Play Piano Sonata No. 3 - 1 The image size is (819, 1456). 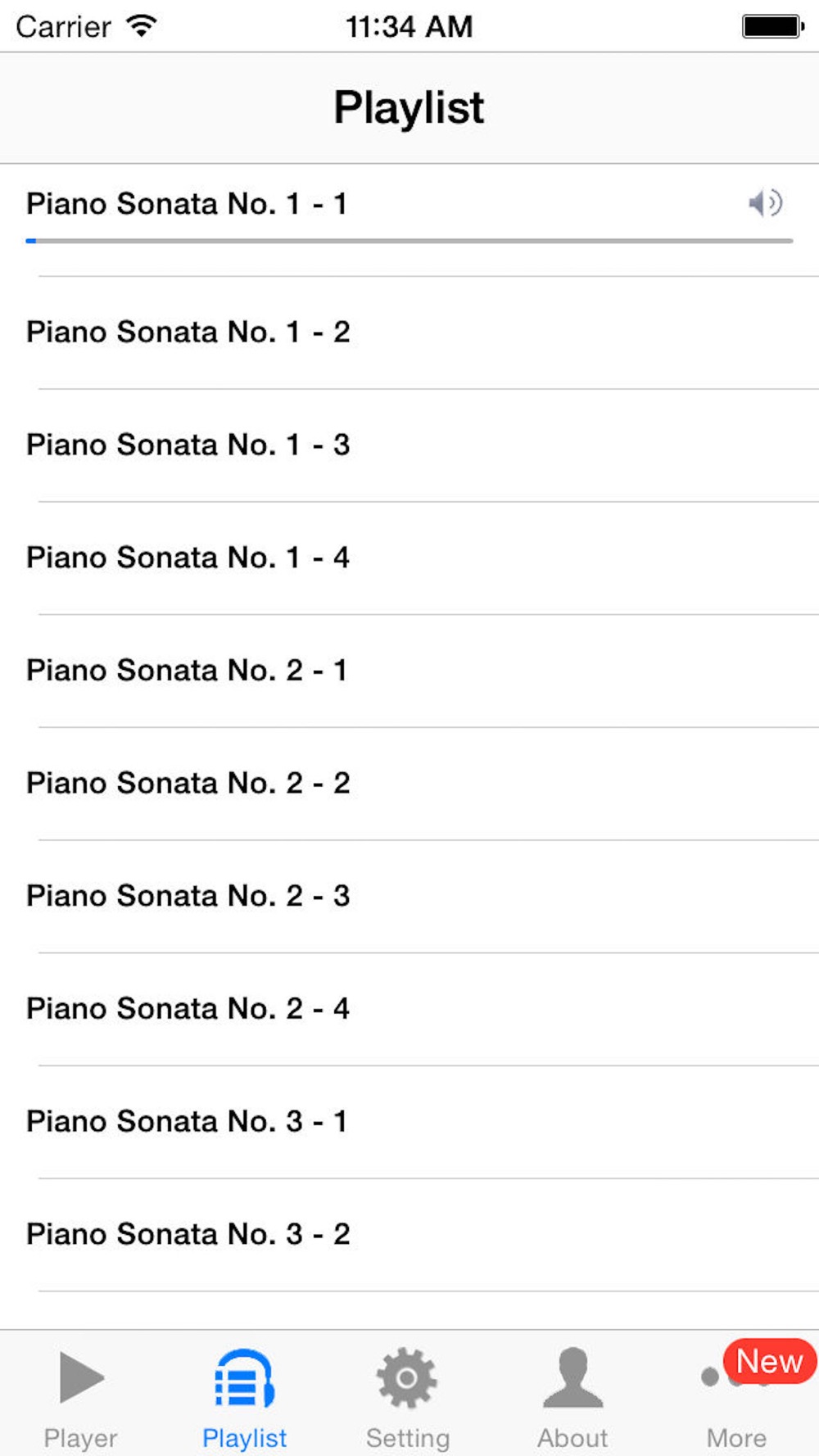409,1123
